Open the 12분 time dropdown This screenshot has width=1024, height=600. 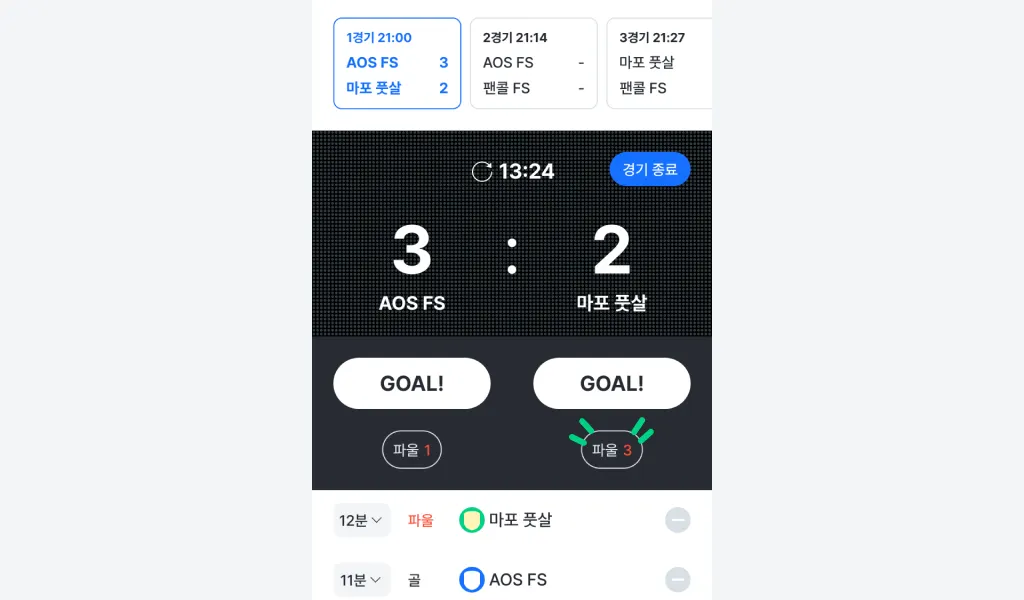pyautogui.click(x=362, y=520)
